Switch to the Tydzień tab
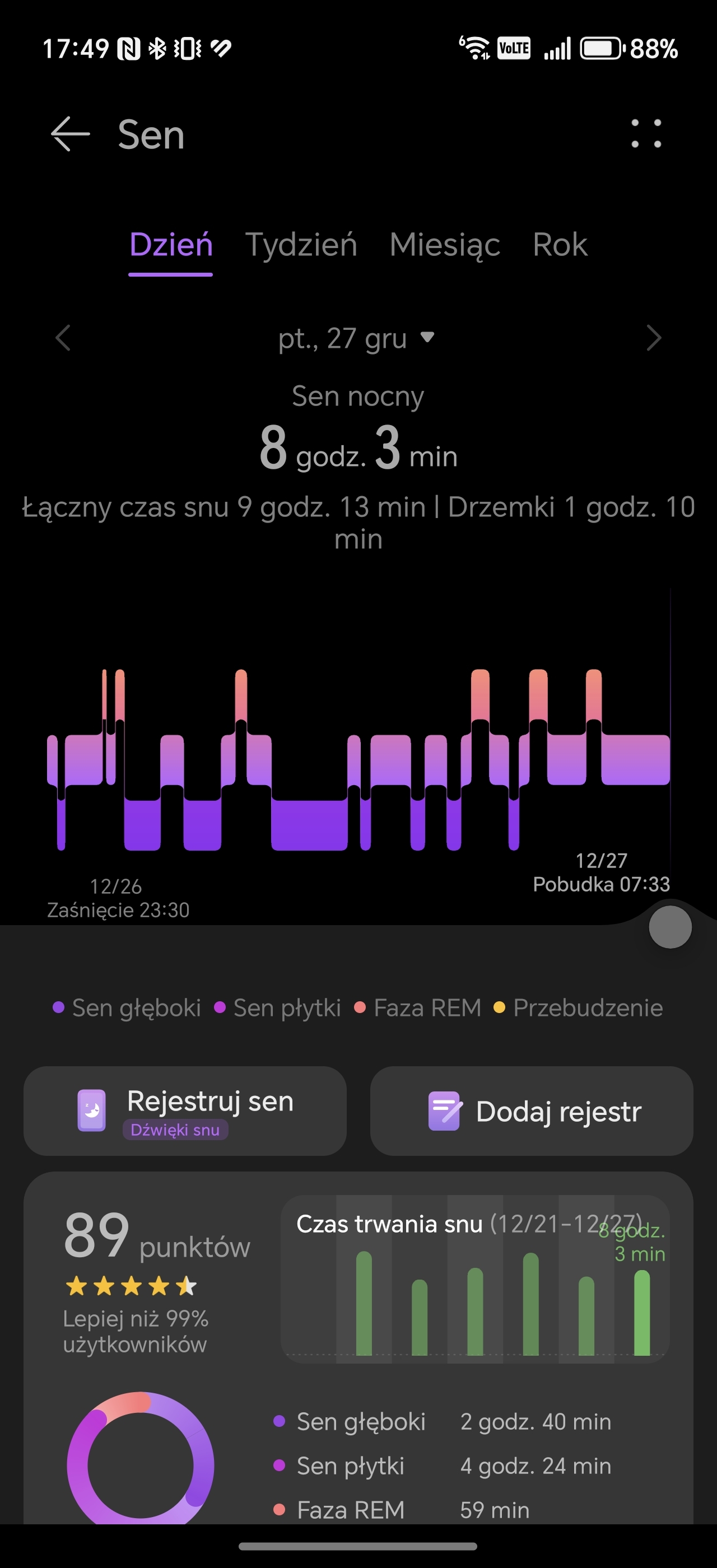 (301, 245)
